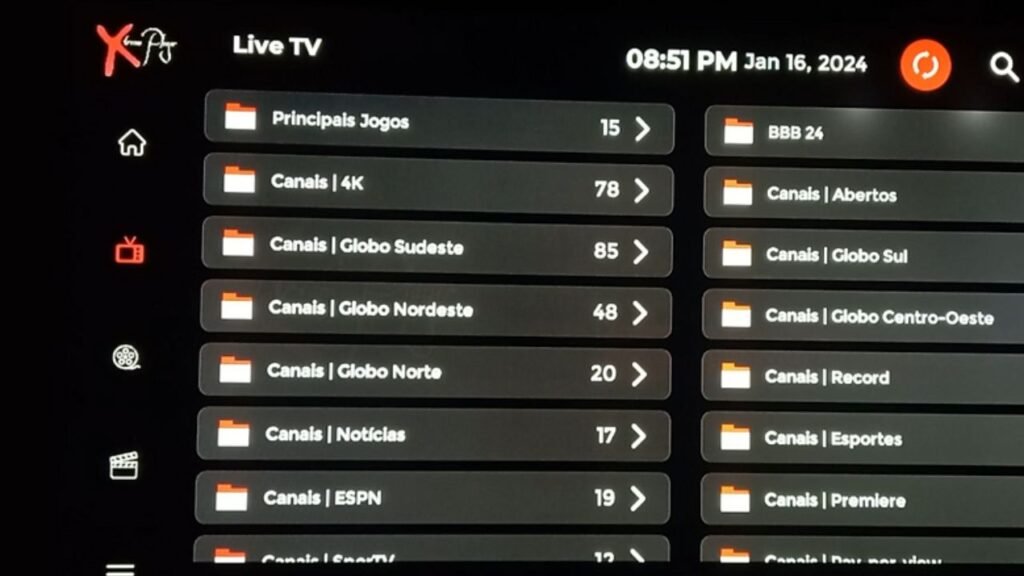Image resolution: width=1024 pixels, height=576 pixels.
Task: Open Canais | Esportes
Action: click(865, 438)
